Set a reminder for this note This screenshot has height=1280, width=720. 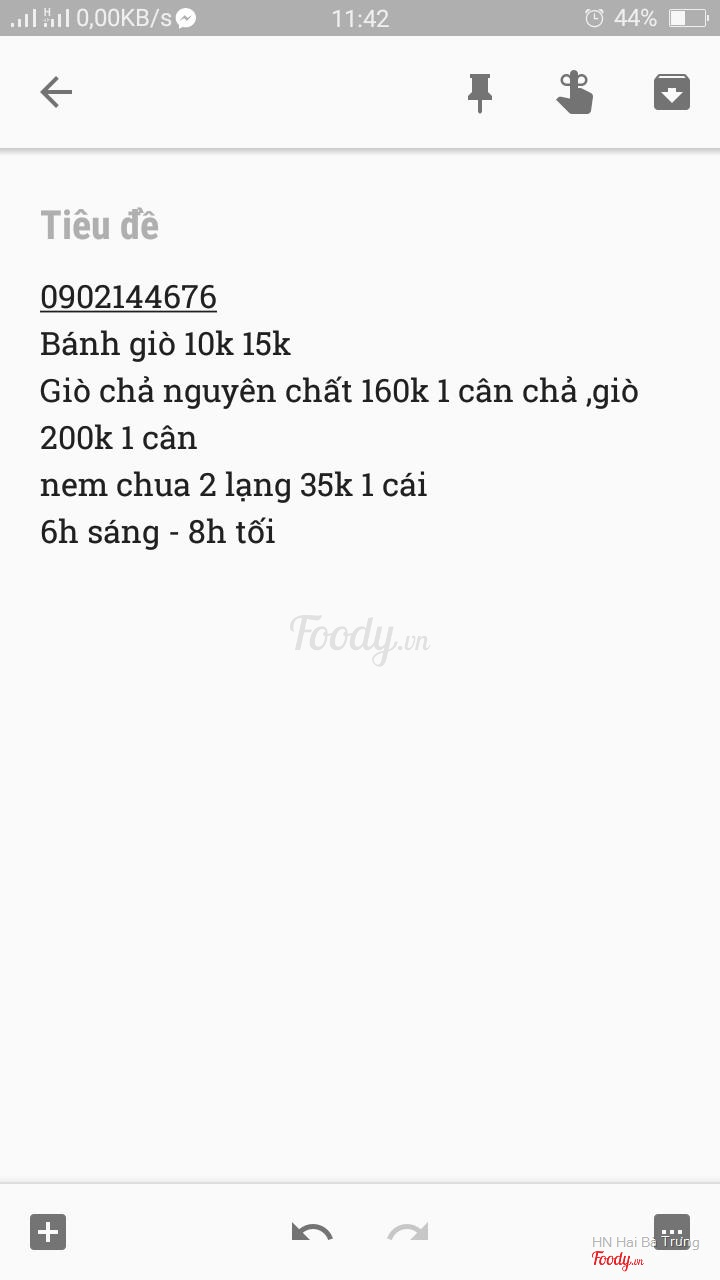pos(575,93)
